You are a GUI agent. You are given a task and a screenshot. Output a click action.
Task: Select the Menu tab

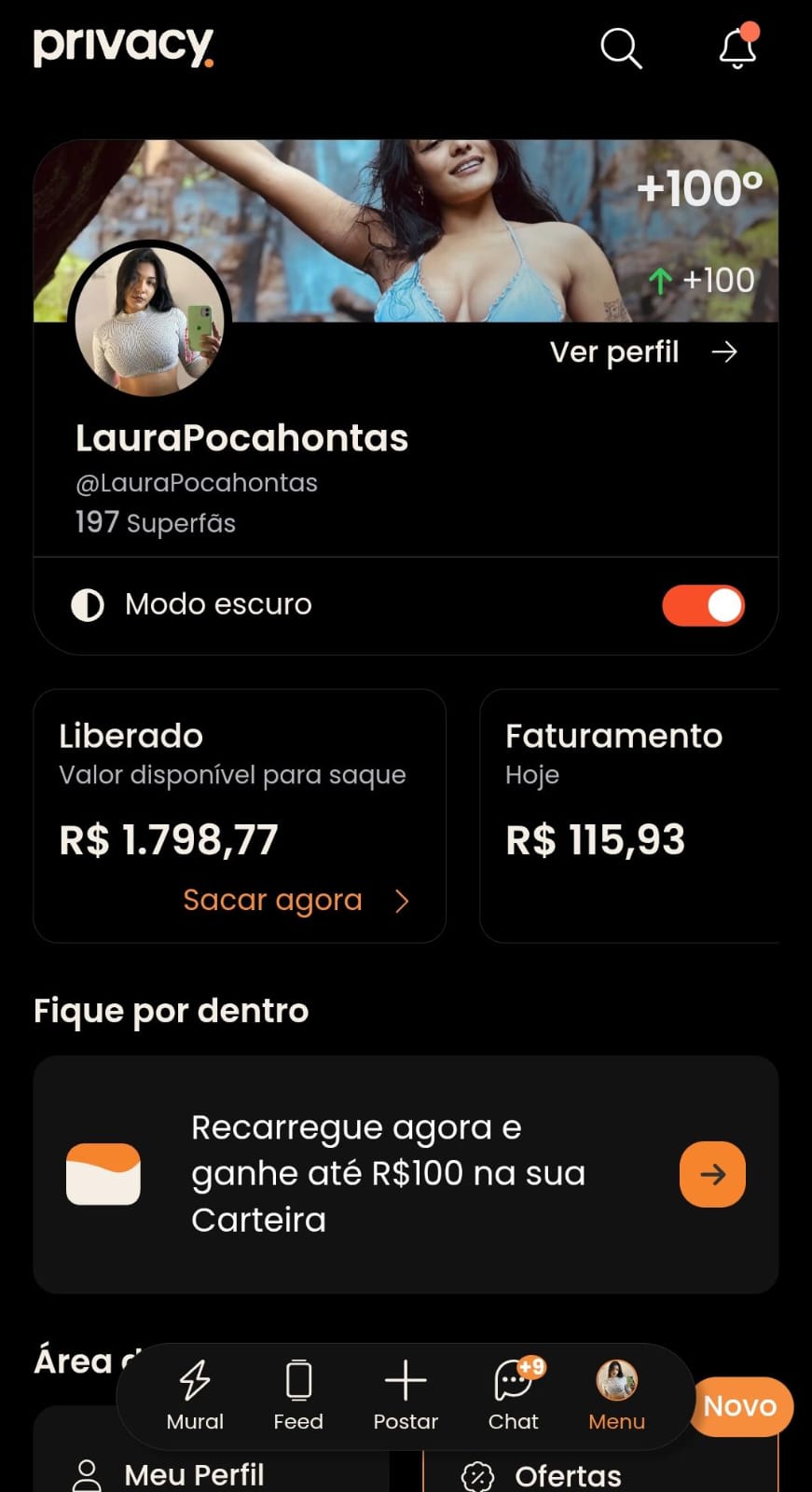click(616, 1395)
